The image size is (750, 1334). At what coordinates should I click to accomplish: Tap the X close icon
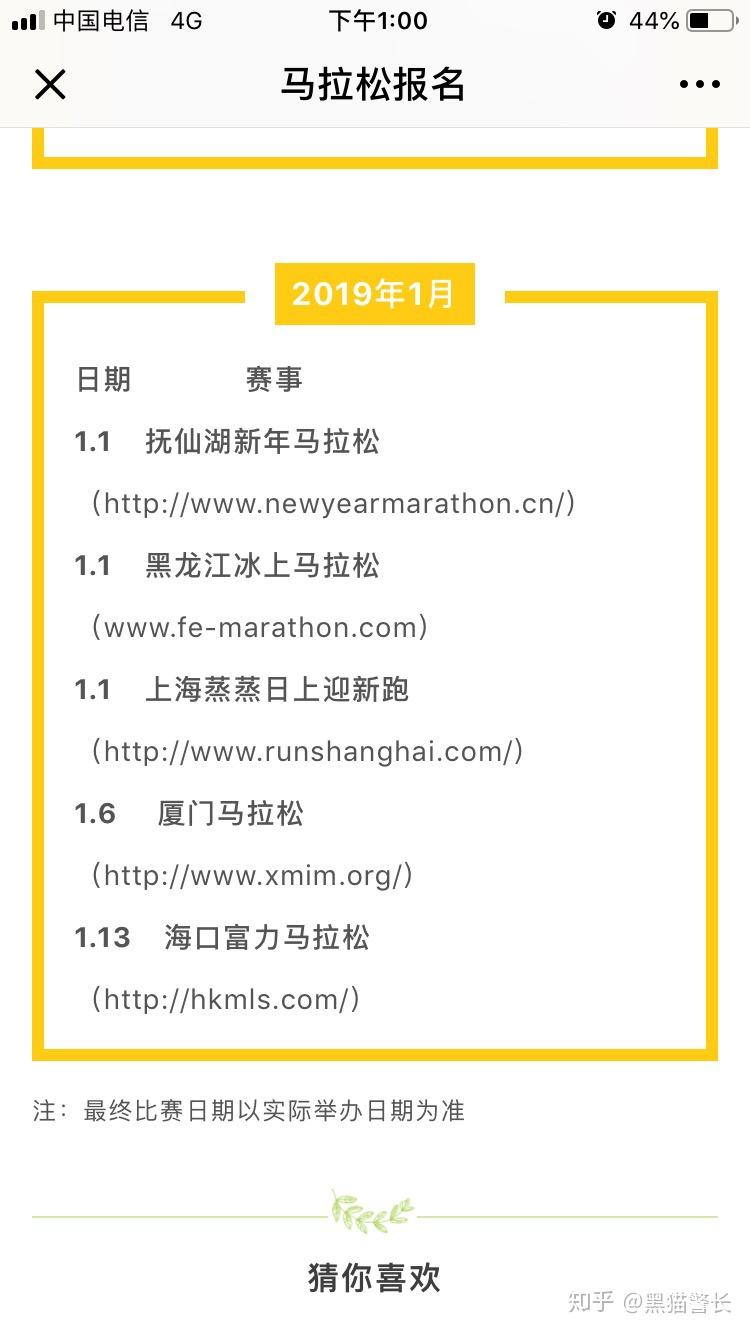[50, 84]
